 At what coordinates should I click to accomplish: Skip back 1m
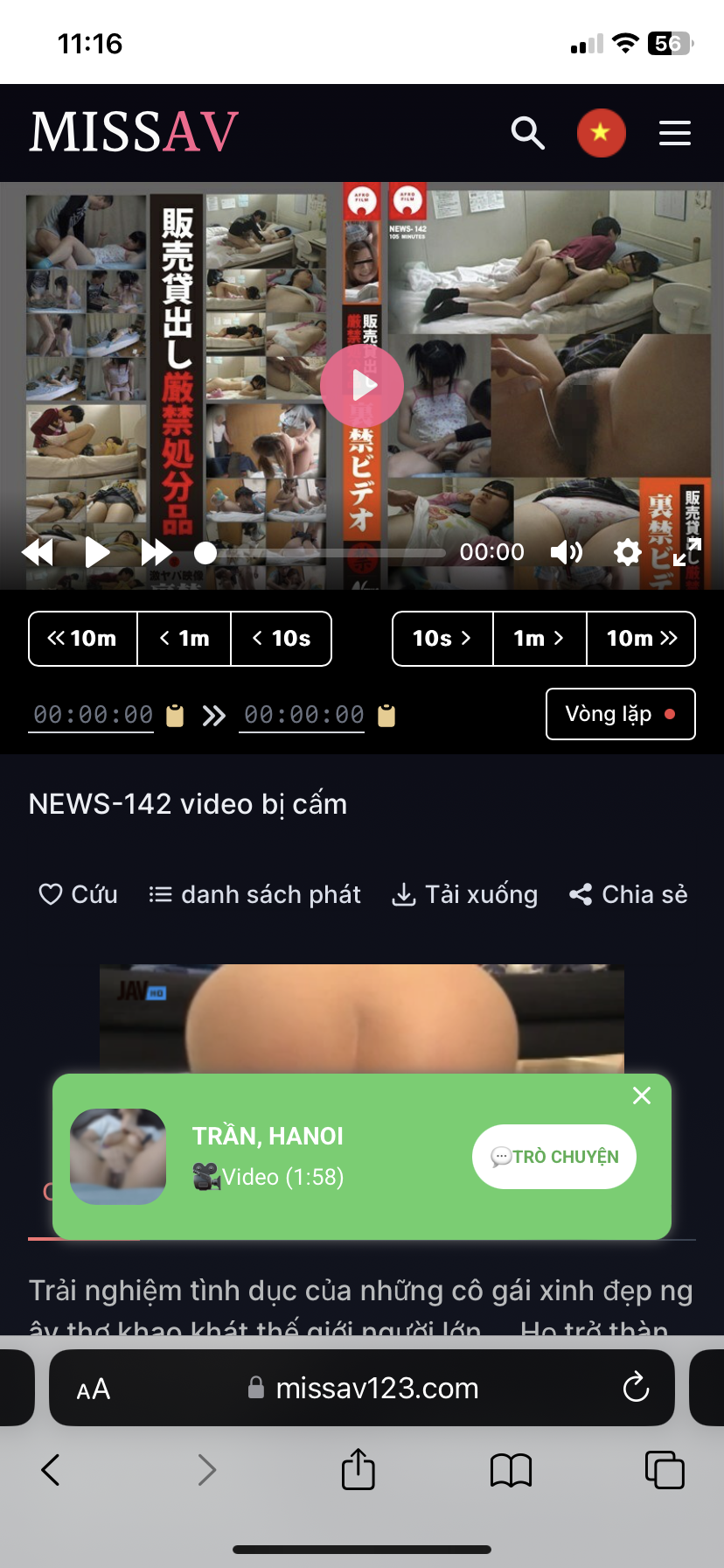tap(184, 639)
